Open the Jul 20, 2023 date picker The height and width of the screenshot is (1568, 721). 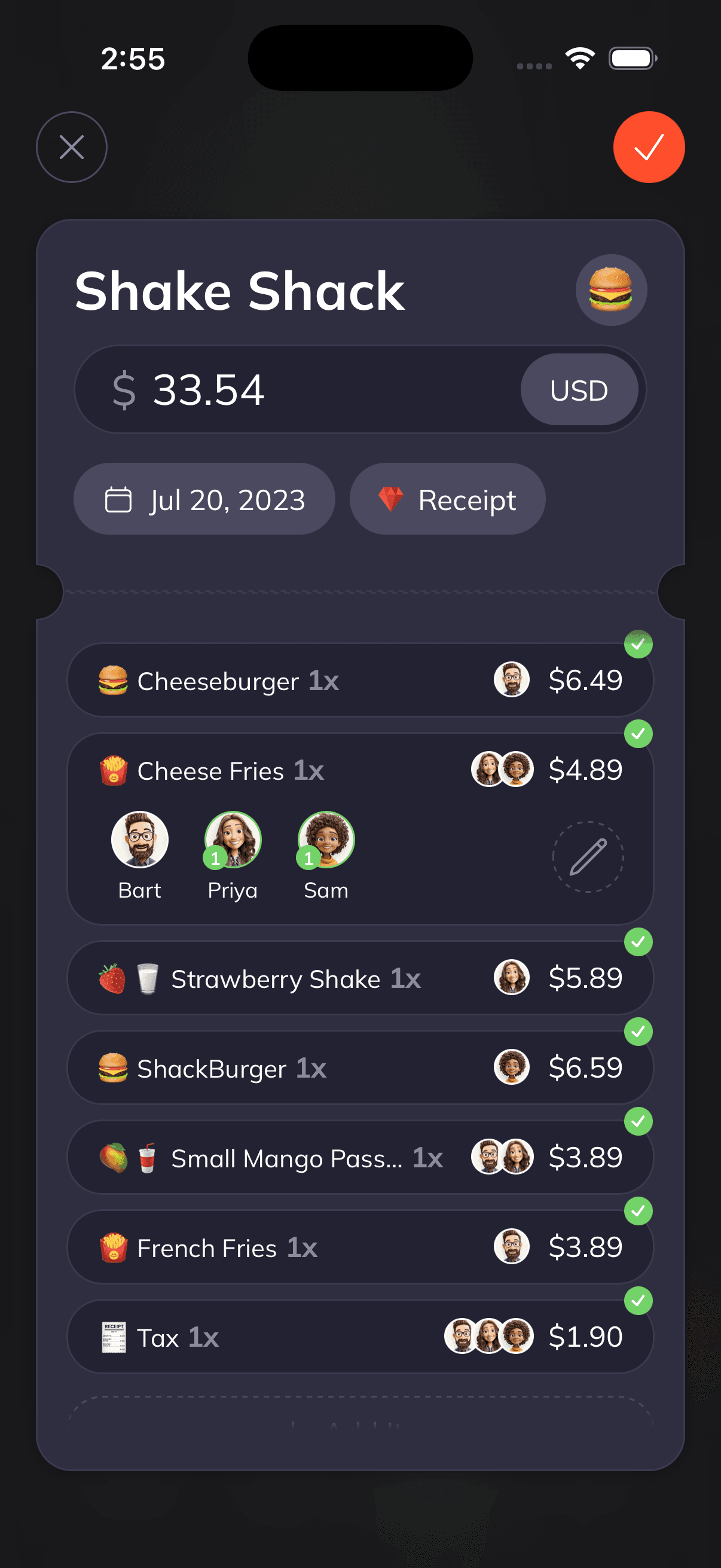pos(204,499)
